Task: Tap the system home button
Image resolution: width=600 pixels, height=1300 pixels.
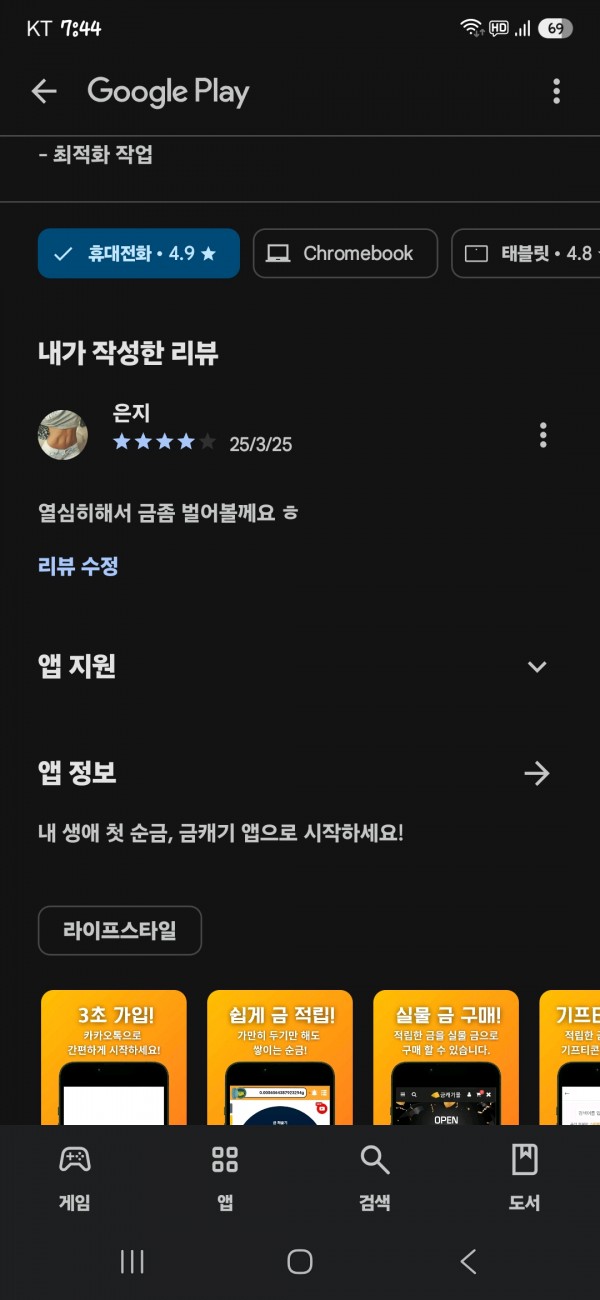Action: (x=300, y=1261)
